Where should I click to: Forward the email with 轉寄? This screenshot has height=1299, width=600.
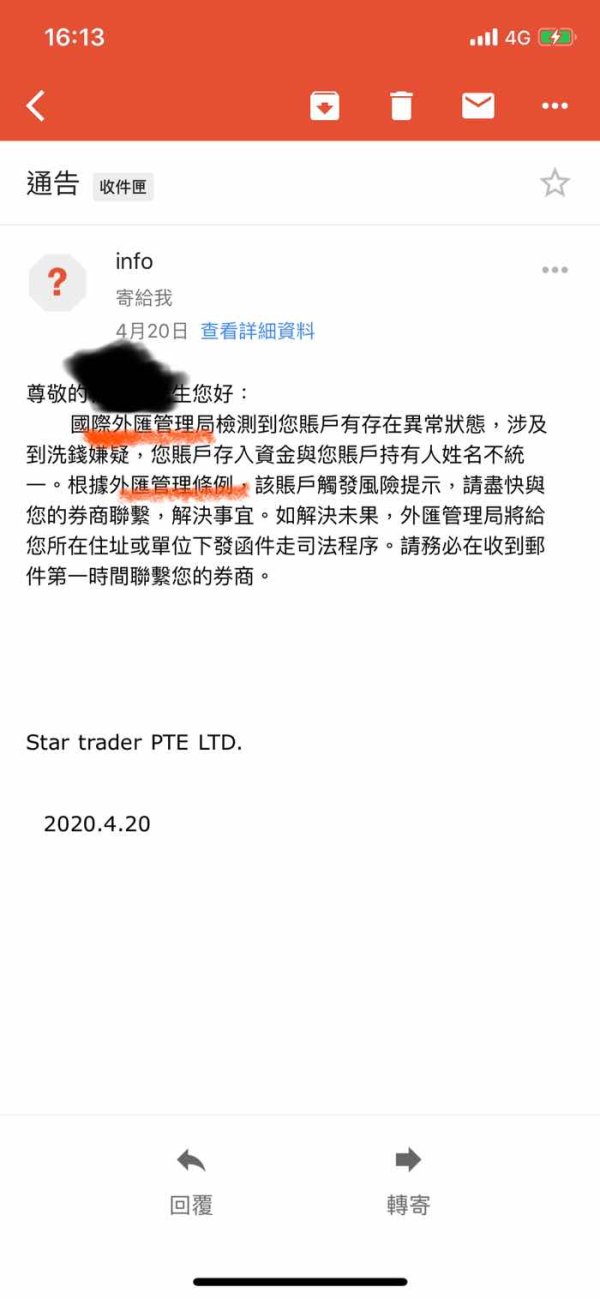coord(408,1181)
